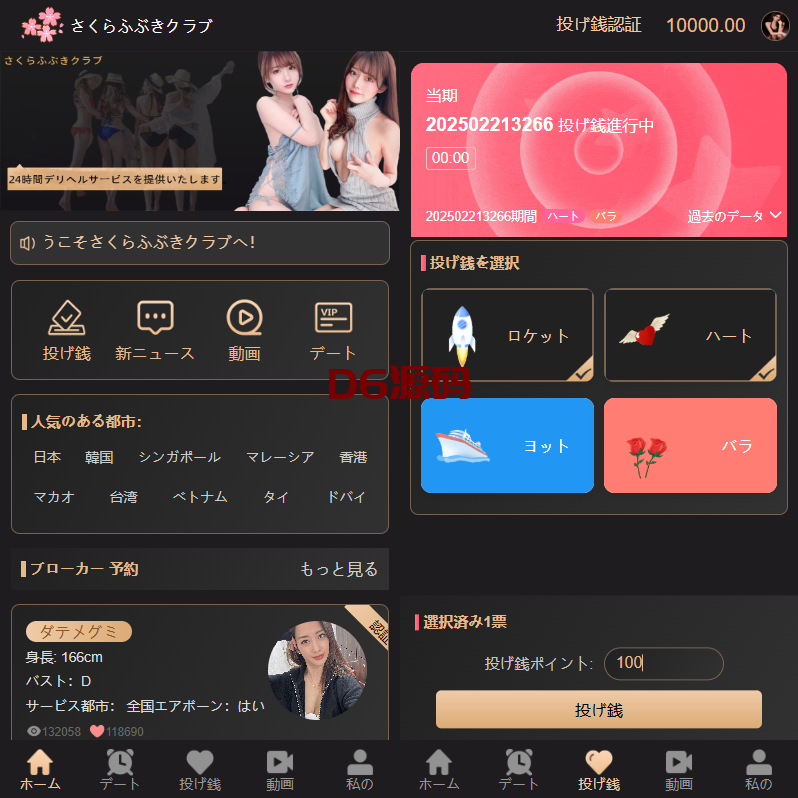Open the profile avatar in the header
This screenshot has width=798, height=798.
tap(775, 26)
